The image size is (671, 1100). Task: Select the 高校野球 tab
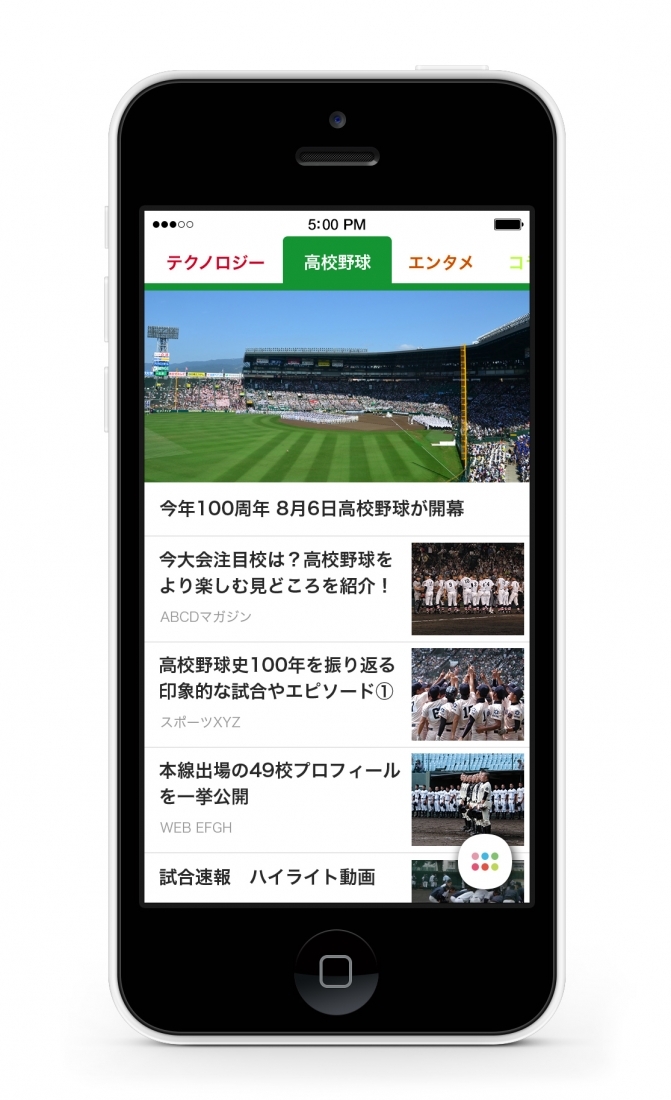point(337,263)
